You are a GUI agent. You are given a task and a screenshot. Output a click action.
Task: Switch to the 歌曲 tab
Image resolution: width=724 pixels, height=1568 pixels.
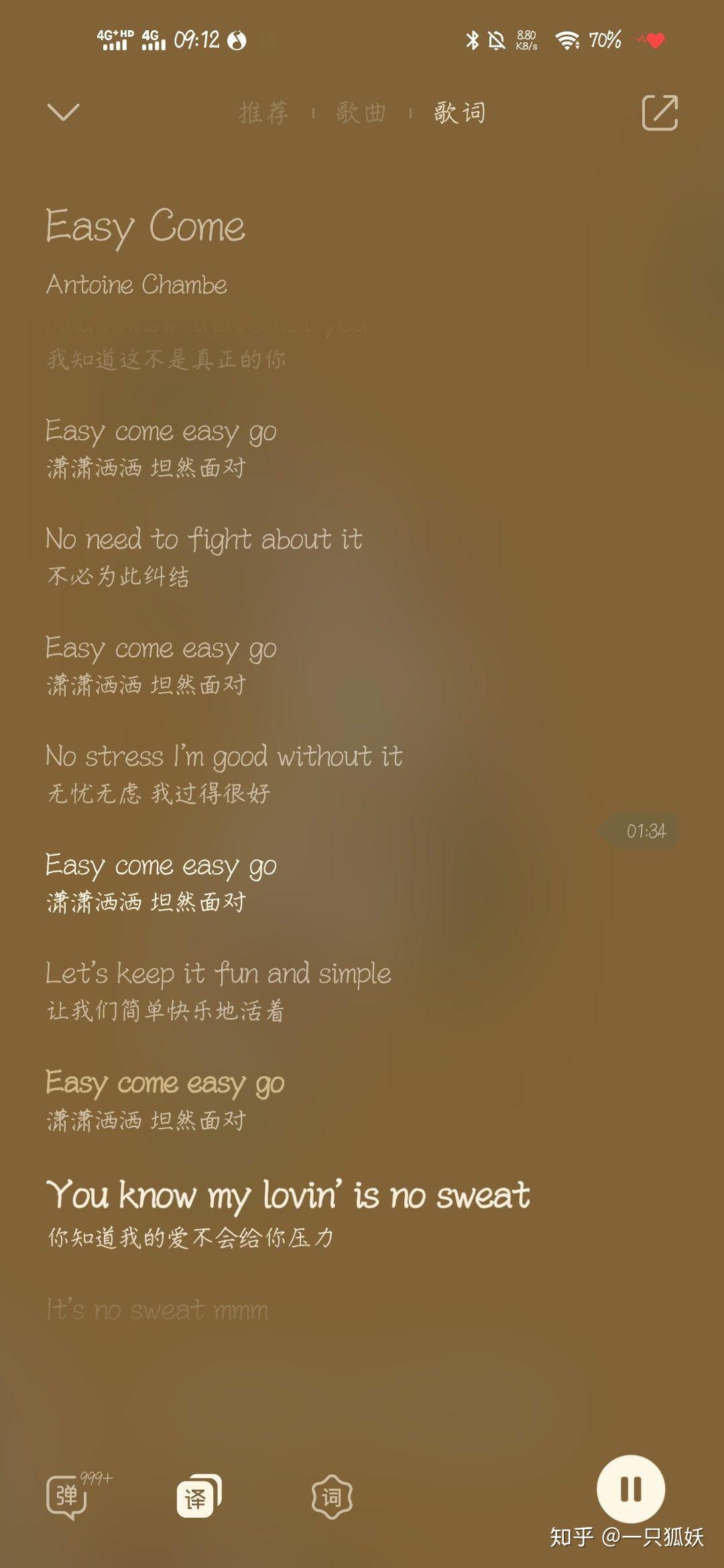[x=361, y=113]
